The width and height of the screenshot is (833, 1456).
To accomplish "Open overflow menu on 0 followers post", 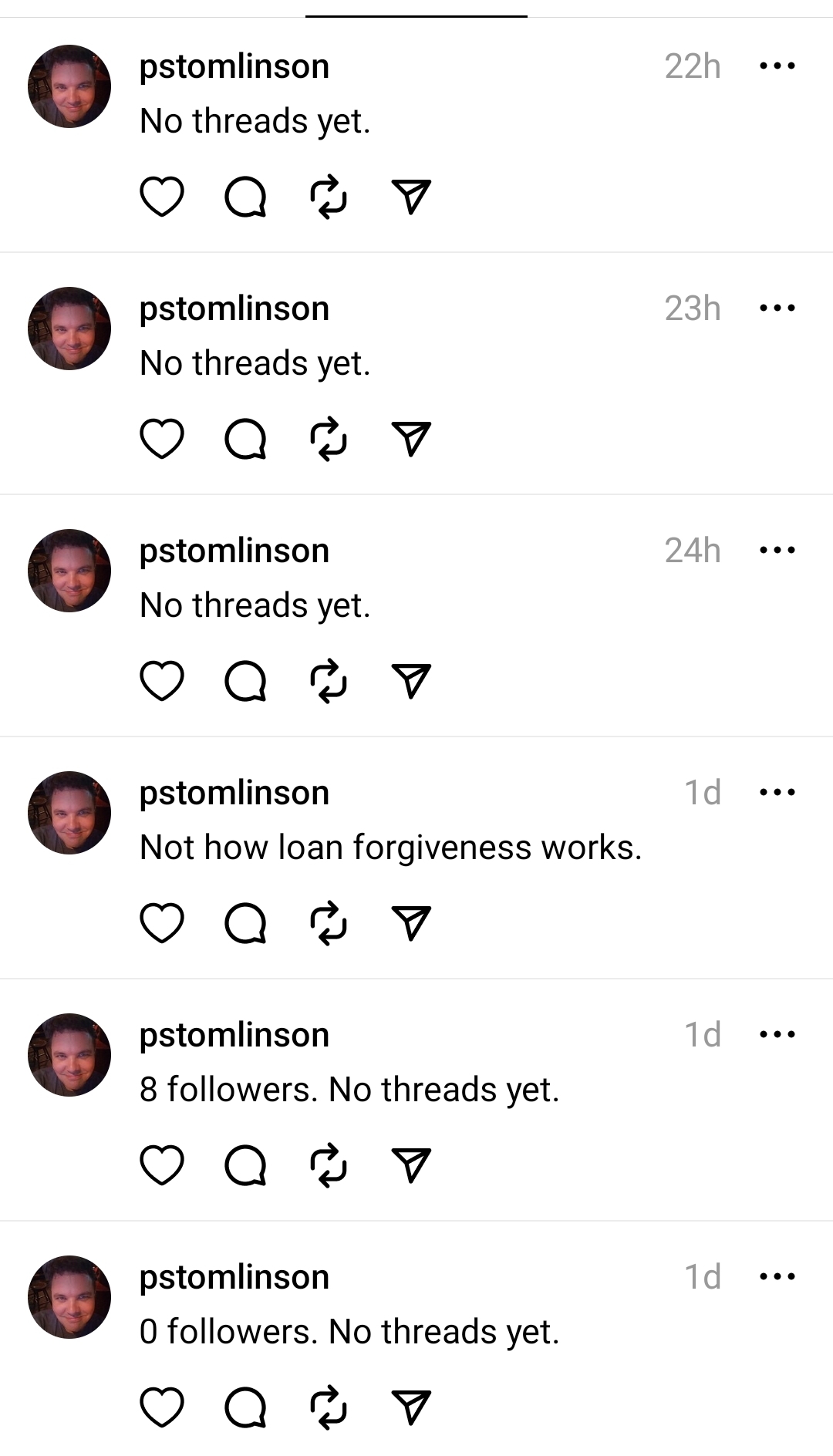I will click(x=777, y=1277).
